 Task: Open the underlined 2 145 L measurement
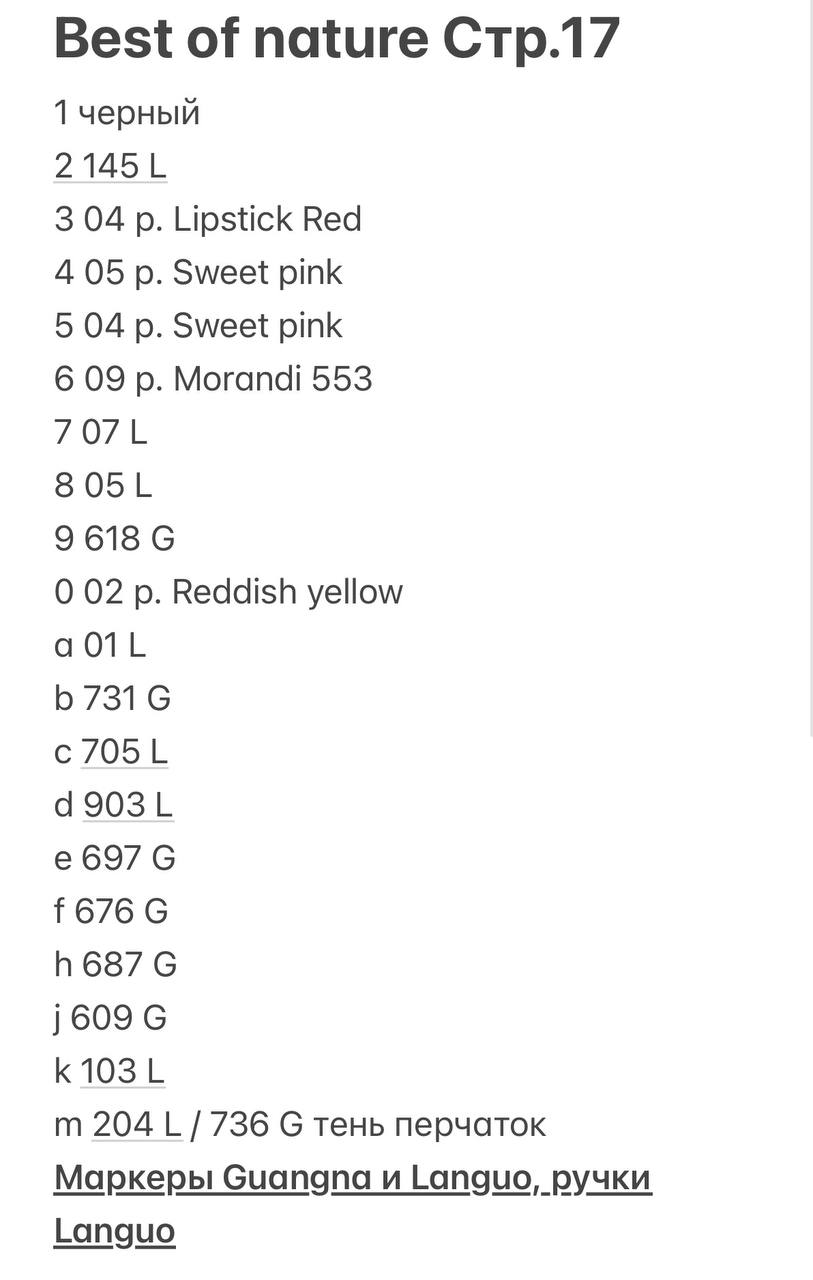coord(110,166)
